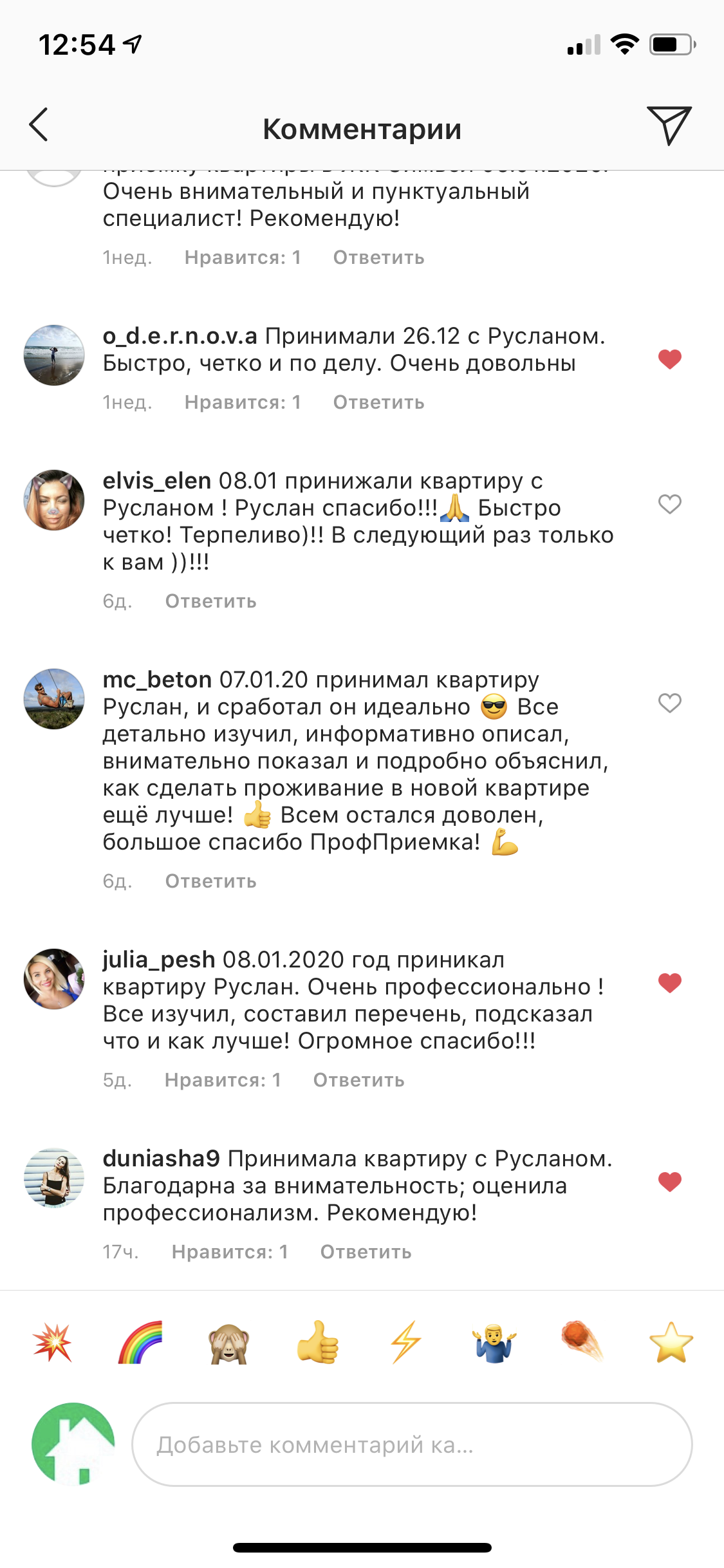Like the comment by elvis_elen
Screen dimensions: 724x1568
[x=669, y=504]
